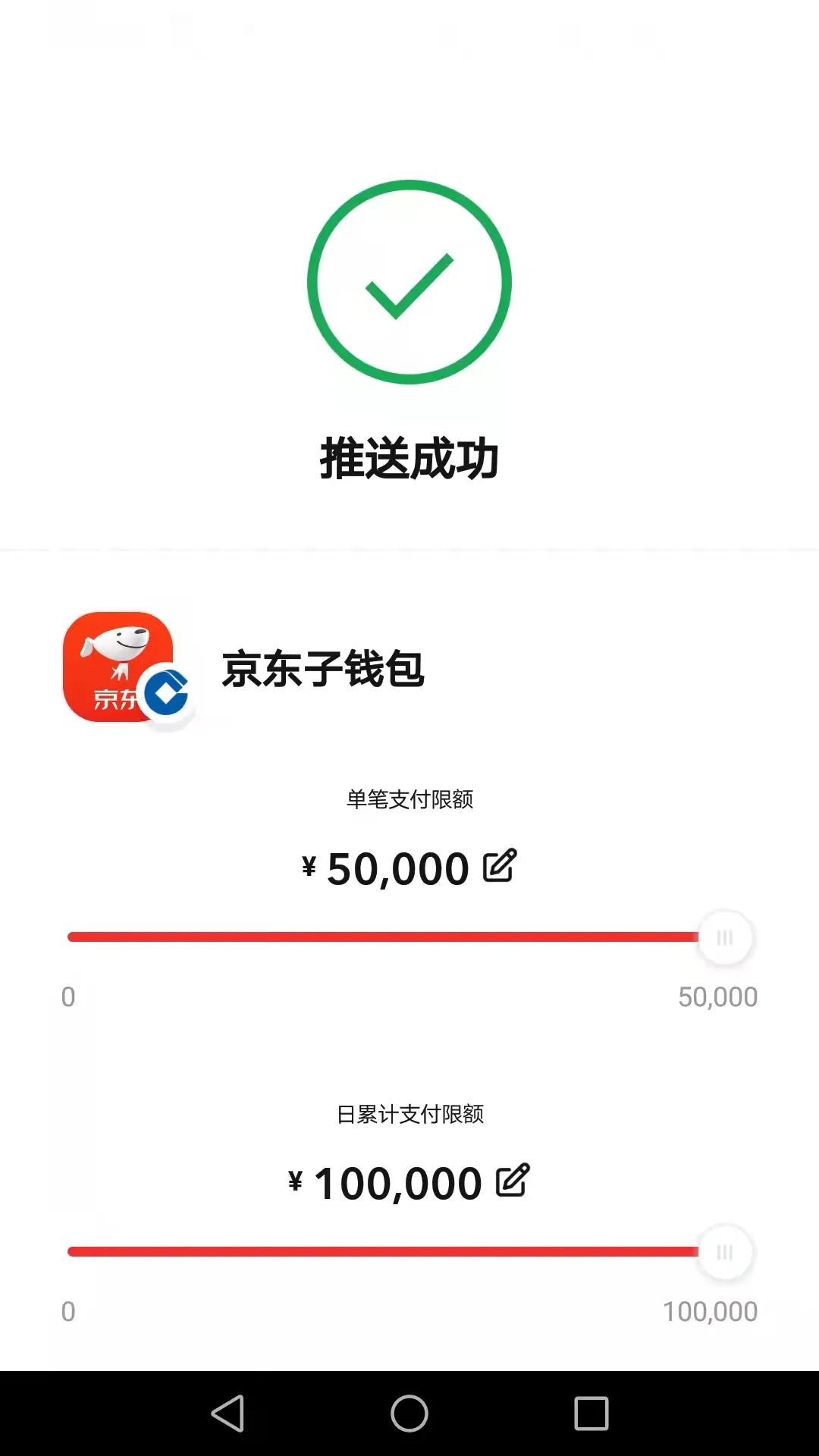Screen dimensions: 819x1456
Task: Click the red track of the single payment slider
Action: (379, 937)
